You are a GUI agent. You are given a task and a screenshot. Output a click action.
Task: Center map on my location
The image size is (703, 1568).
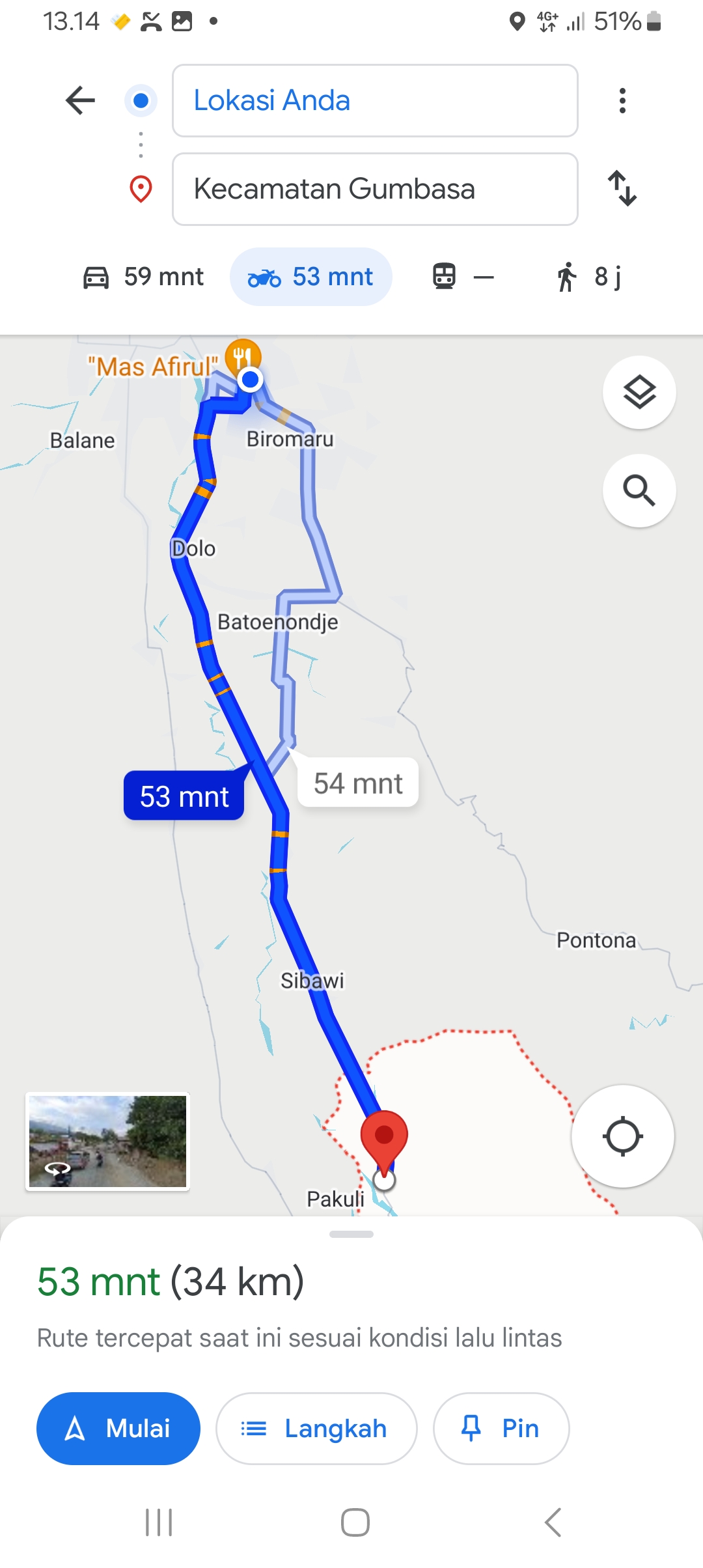[623, 1136]
